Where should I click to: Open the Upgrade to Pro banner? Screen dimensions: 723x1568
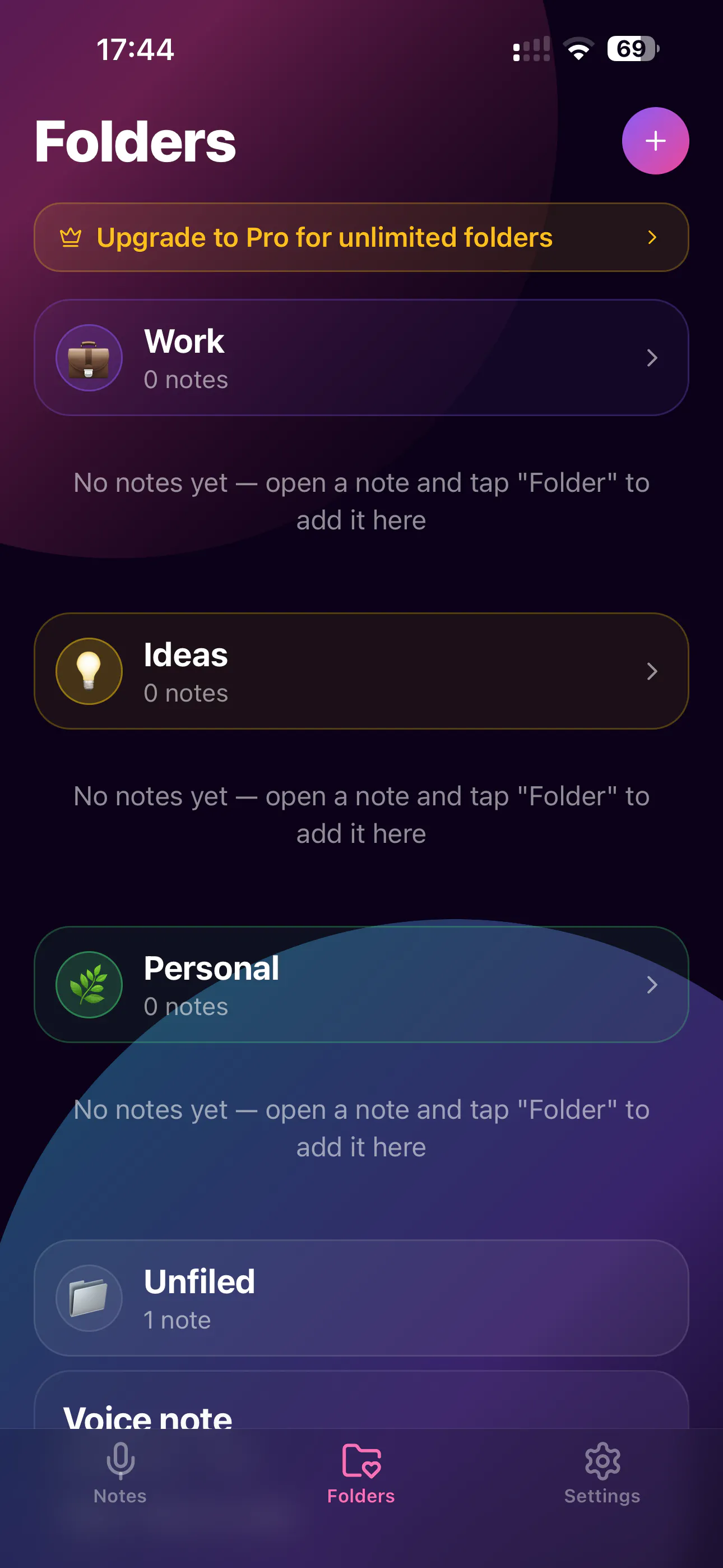(361, 237)
